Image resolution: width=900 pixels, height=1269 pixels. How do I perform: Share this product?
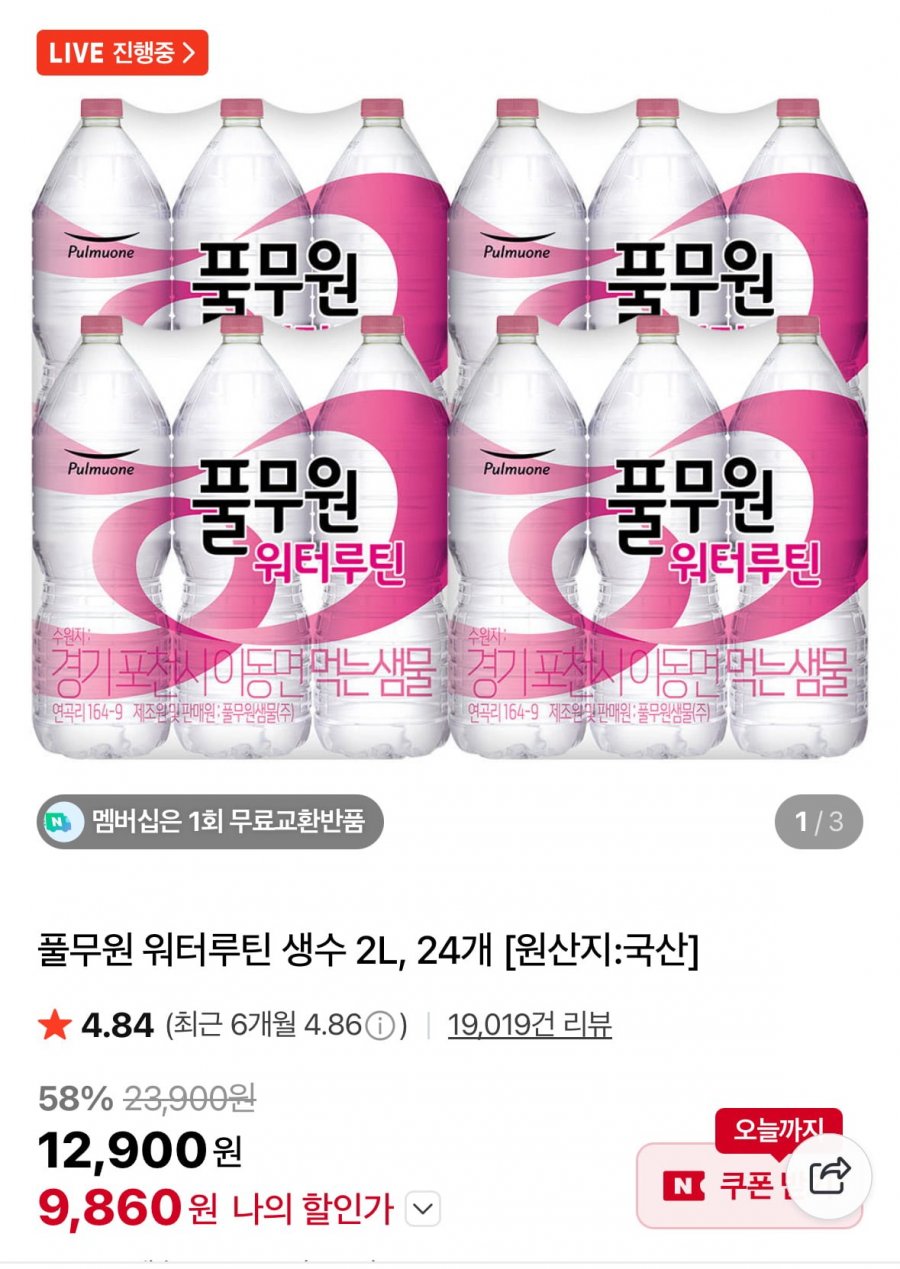tap(828, 1175)
